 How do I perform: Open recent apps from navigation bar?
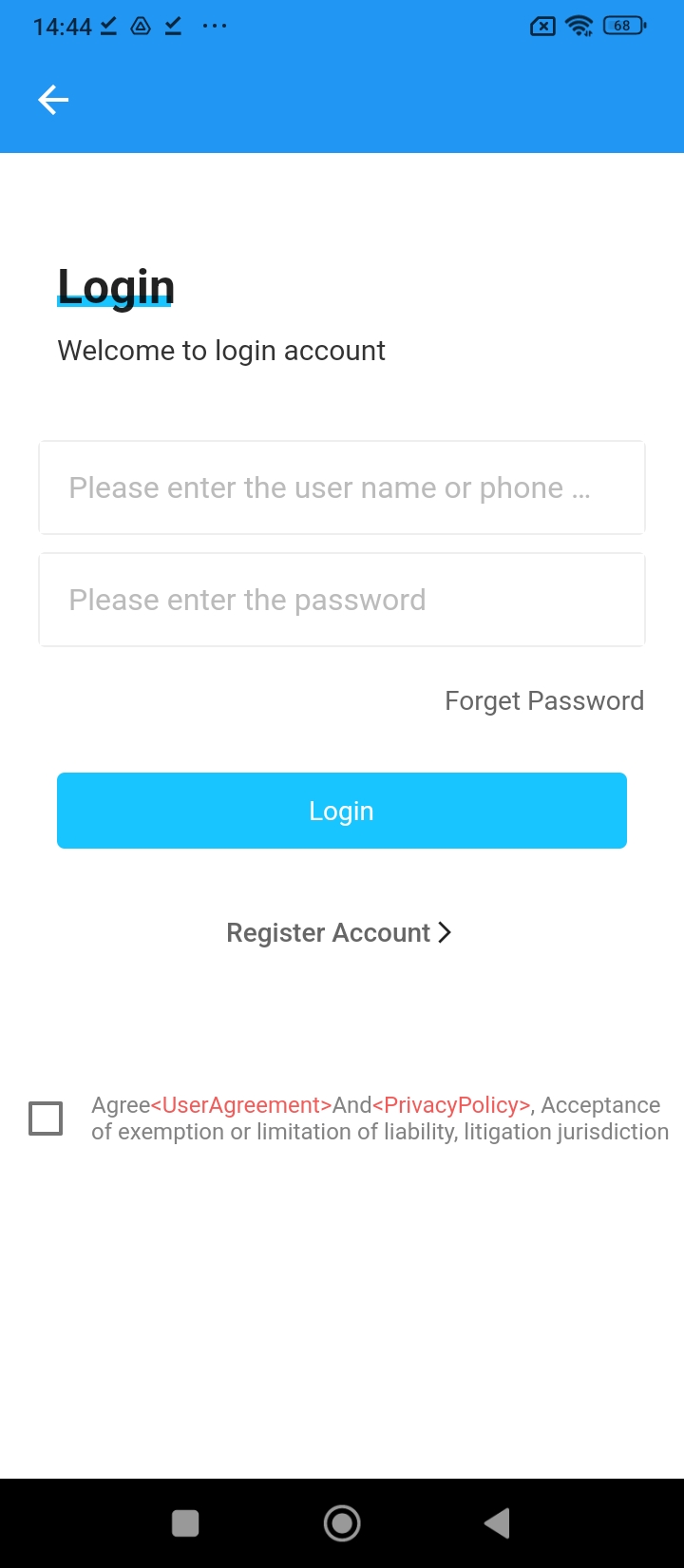pyautogui.click(x=185, y=1523)
